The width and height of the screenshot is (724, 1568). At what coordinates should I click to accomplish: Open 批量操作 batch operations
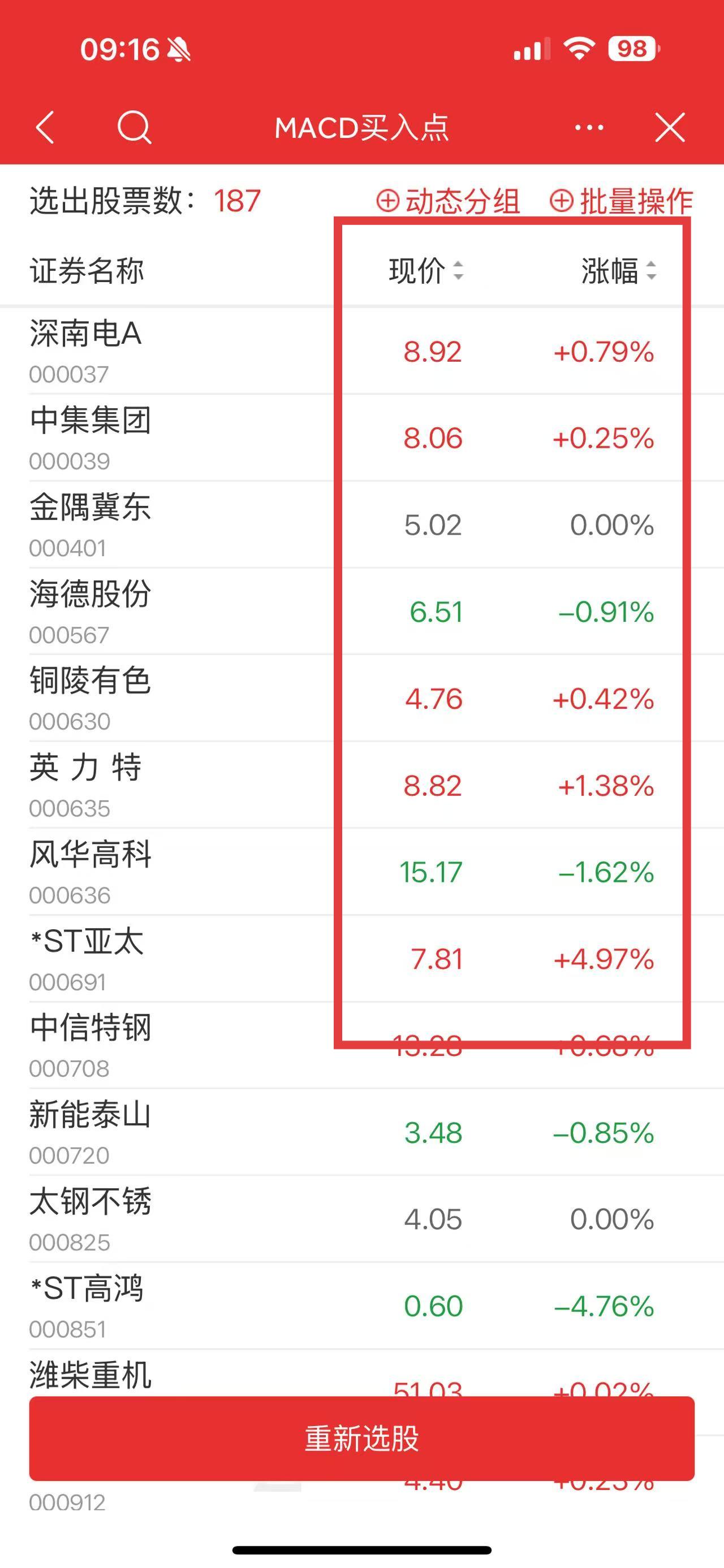click(x=622, y=201)
